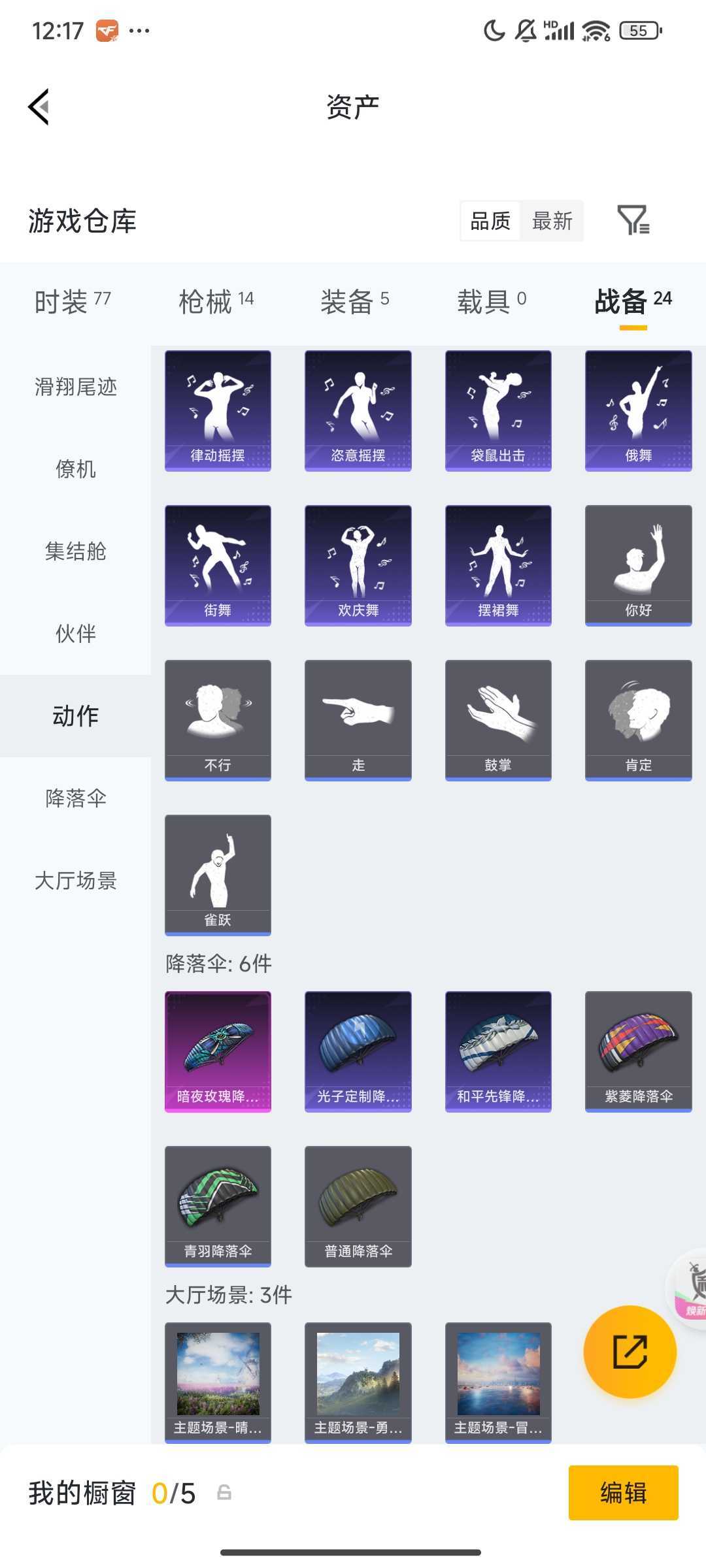Open the 鼓掌 action item
This screenshot has height=1568, width=706.
pyautogui.click(x=498, y=719)
